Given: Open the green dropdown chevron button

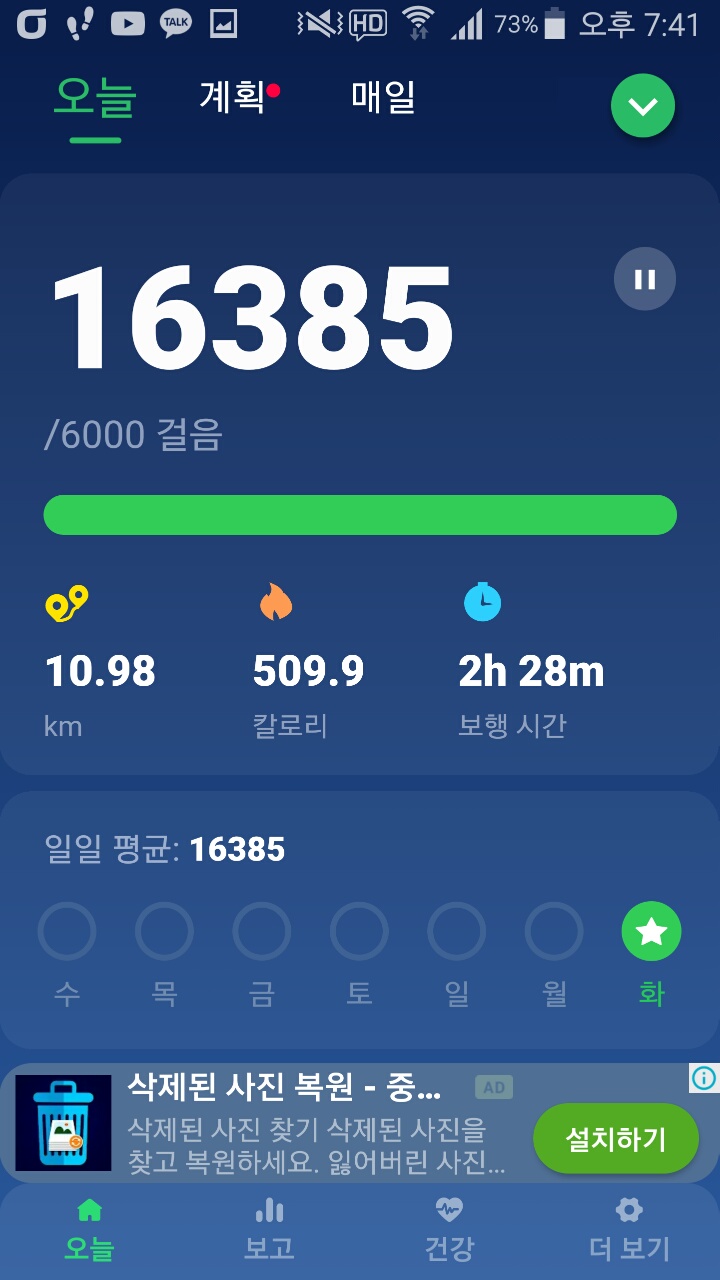Looking at the screenshot, I should pos(643,105).
